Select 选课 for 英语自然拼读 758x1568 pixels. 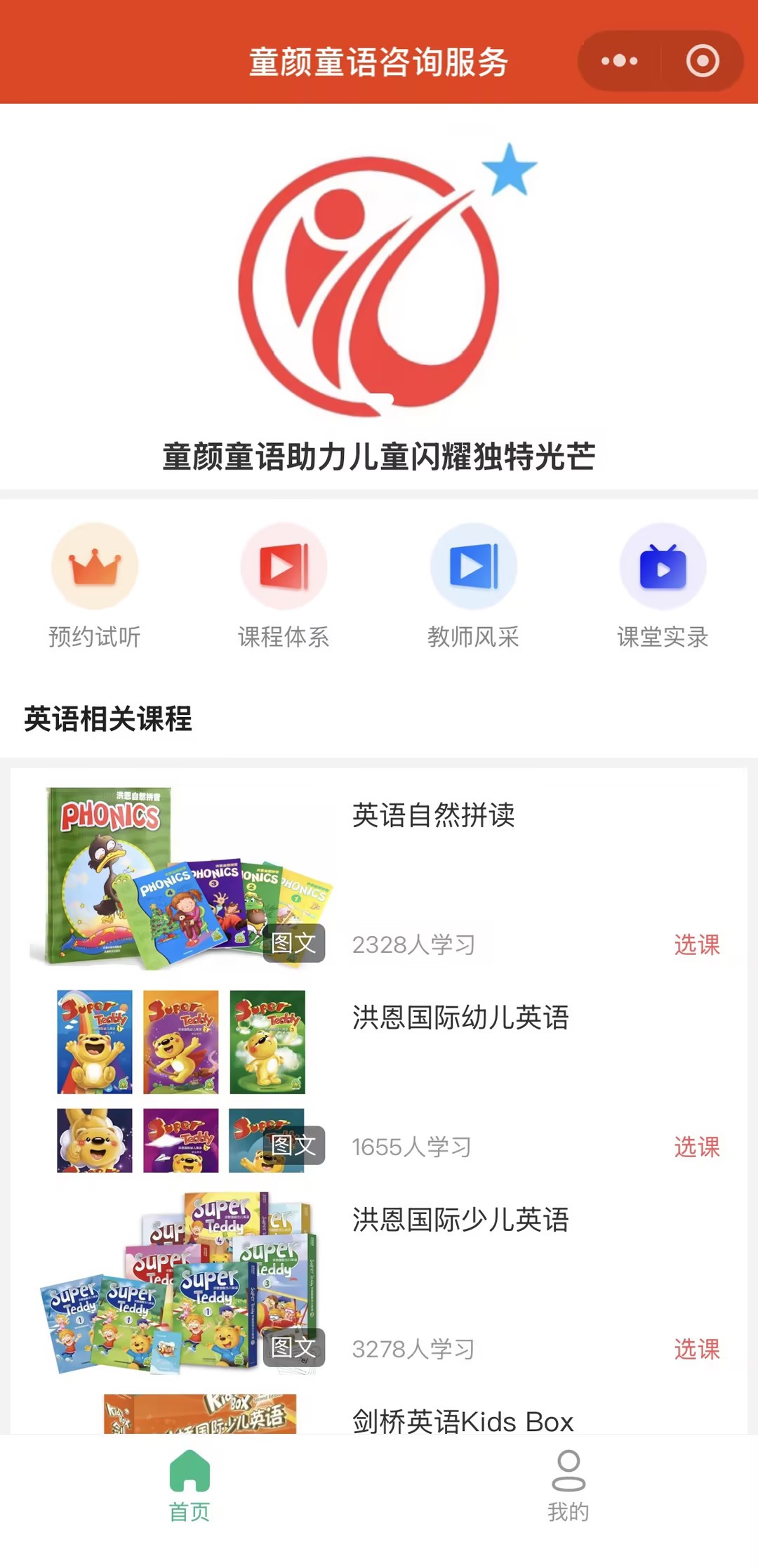(x=696, y=945)
